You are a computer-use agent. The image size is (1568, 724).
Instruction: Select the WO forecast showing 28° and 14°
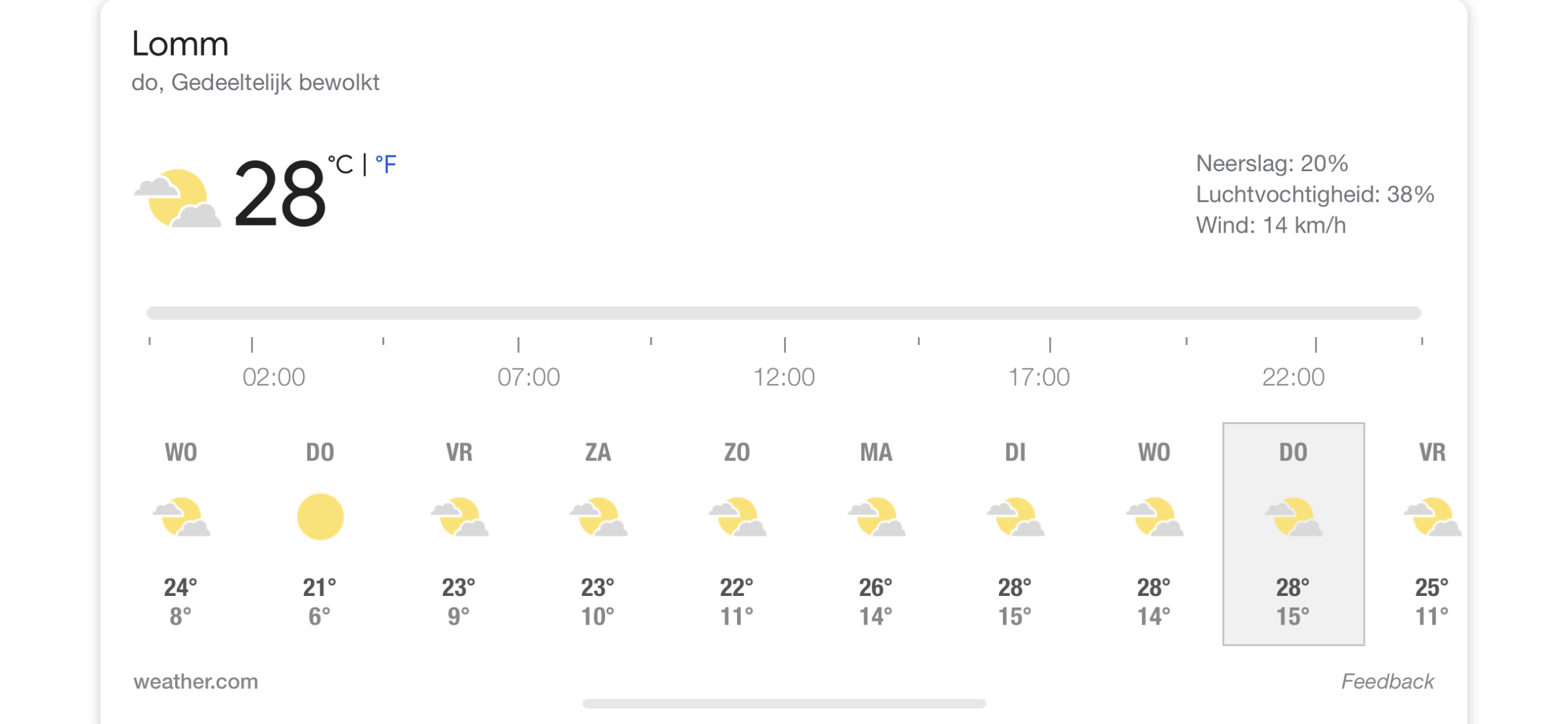(x=1154, y=533)
